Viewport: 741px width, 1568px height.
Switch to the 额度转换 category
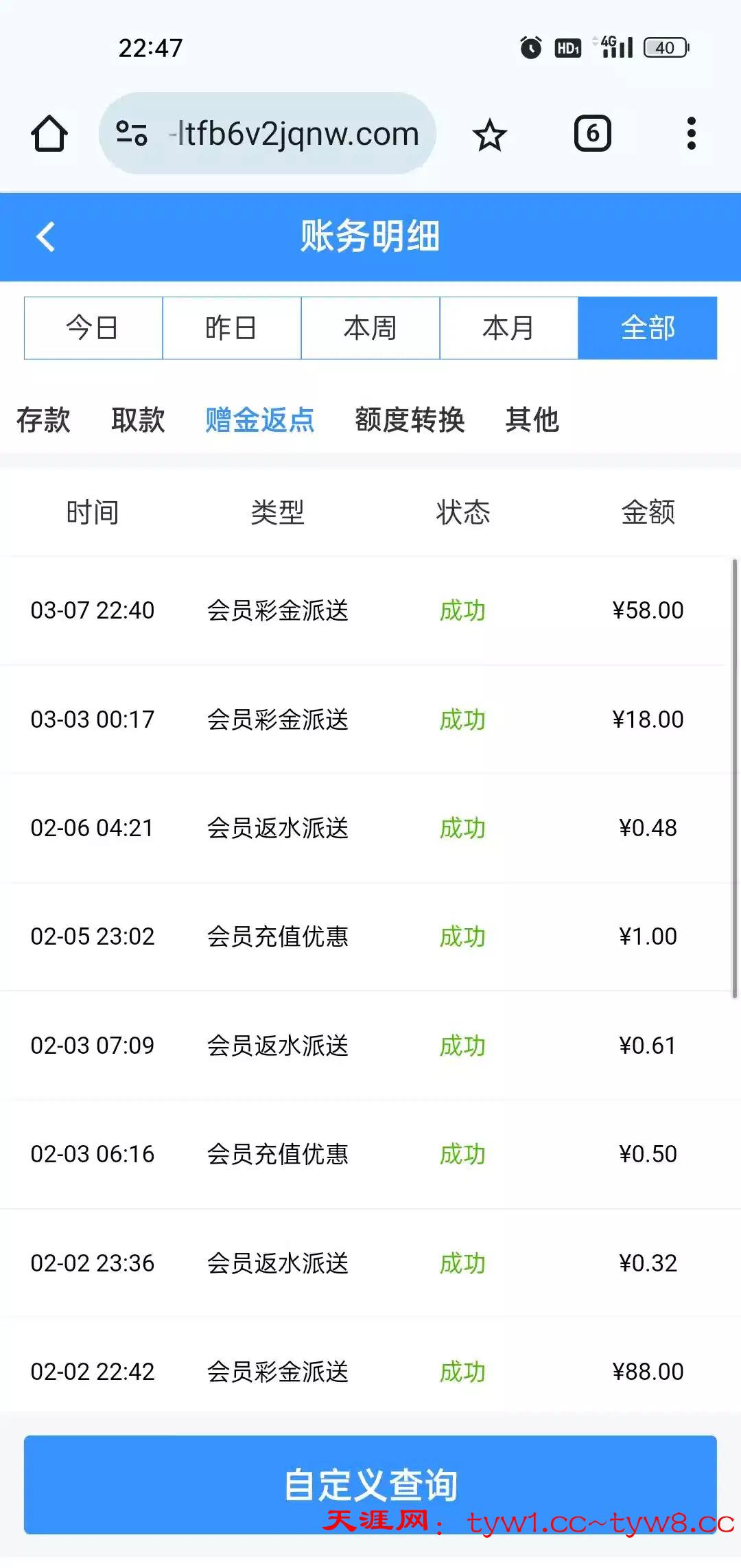(x=410, y=419)
